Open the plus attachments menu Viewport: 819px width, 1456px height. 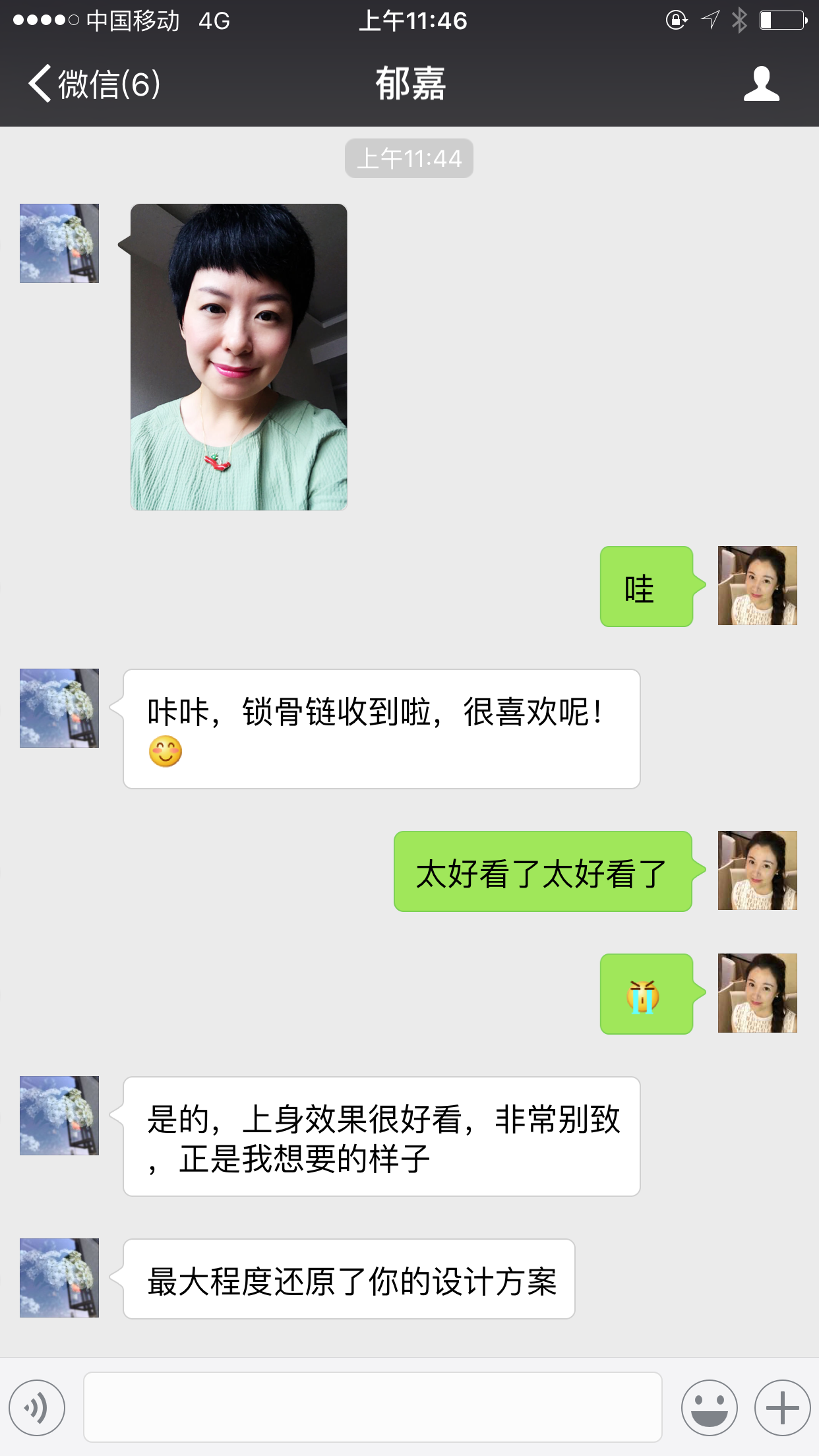coord(782,1407)
